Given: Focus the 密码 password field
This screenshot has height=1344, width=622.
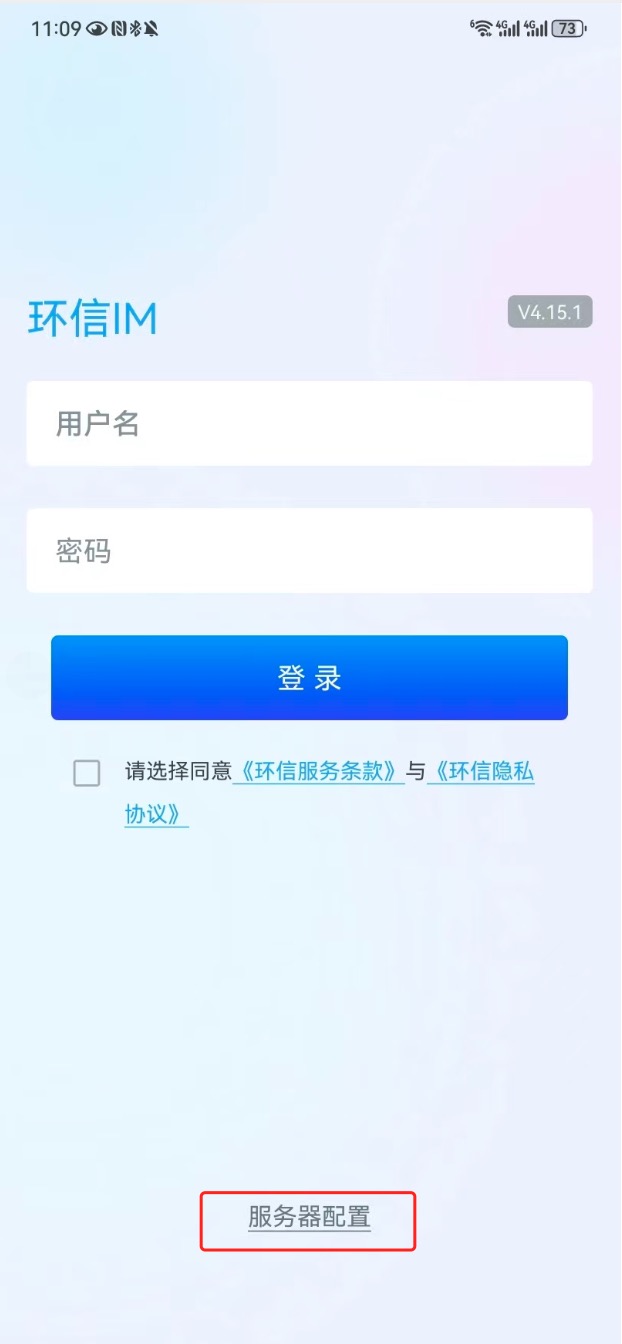Looking at the screenshot, I should click(309, 550).
